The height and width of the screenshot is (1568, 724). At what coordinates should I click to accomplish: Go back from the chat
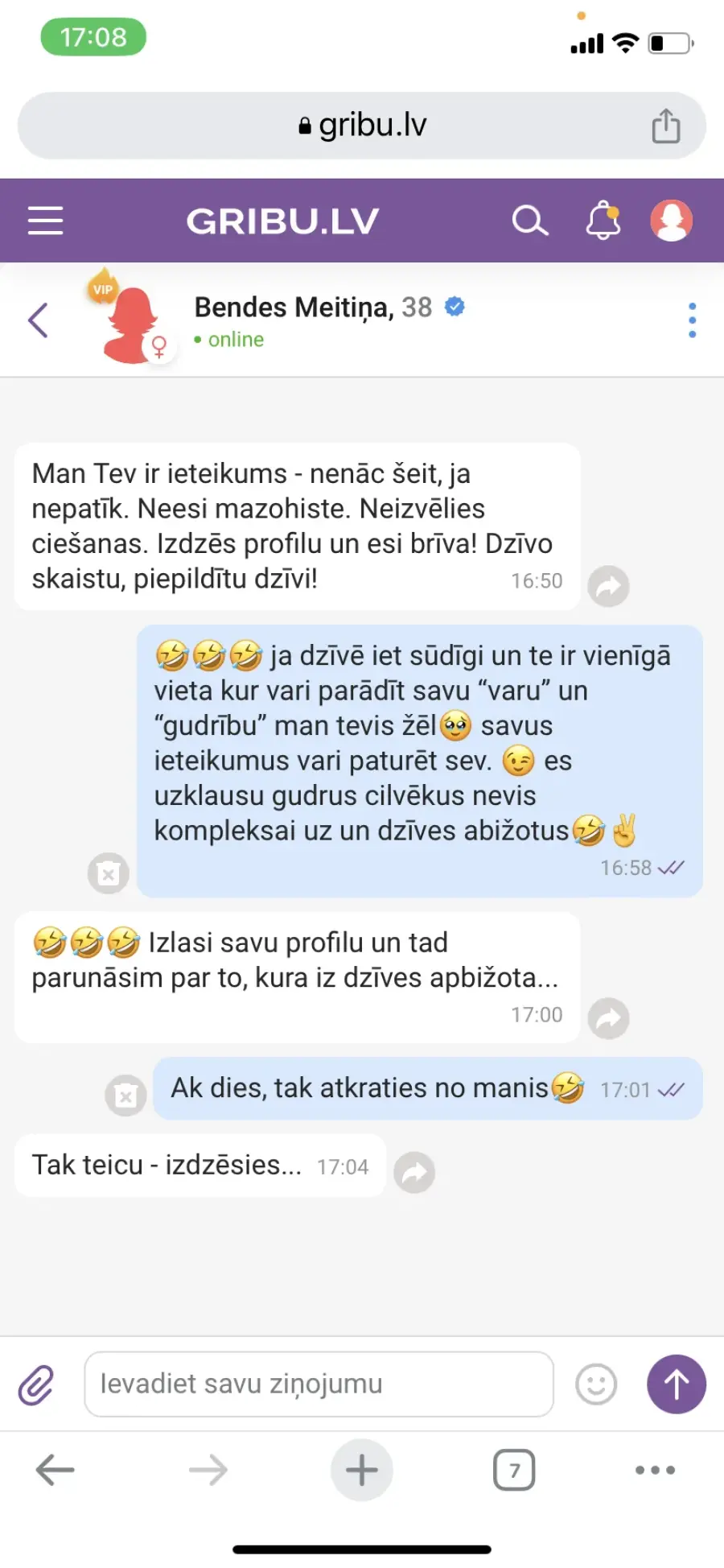point(38,320)
